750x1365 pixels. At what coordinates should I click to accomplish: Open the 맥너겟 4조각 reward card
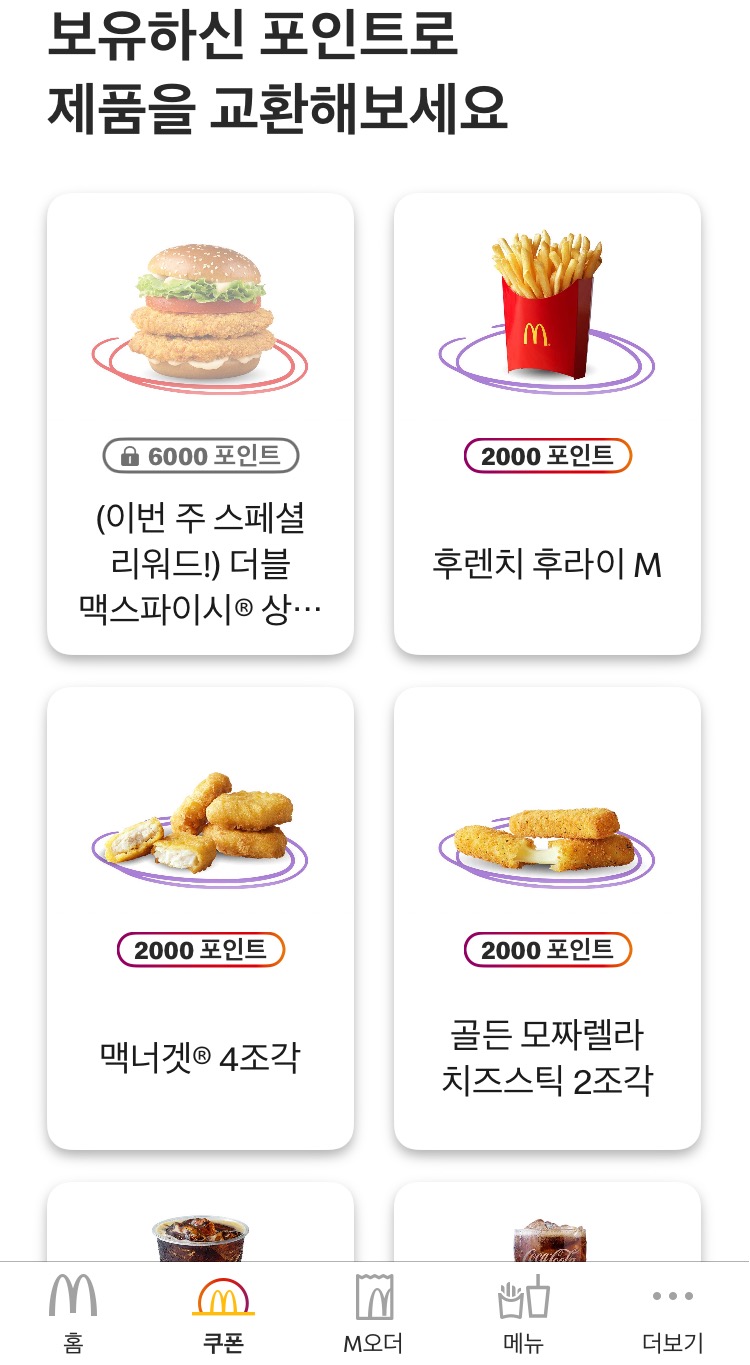tap(200, 918)
